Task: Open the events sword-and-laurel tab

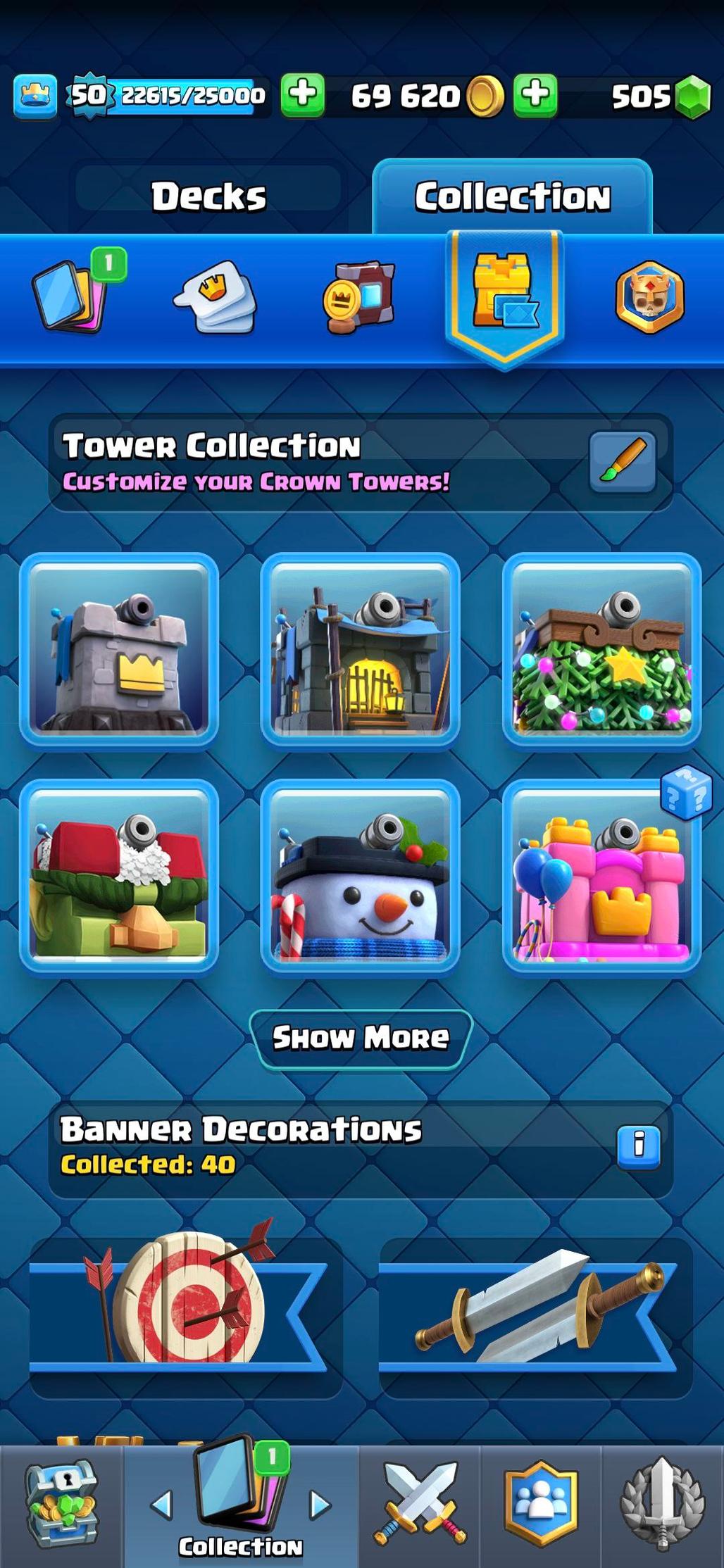Action: [x=662, y=1505]
